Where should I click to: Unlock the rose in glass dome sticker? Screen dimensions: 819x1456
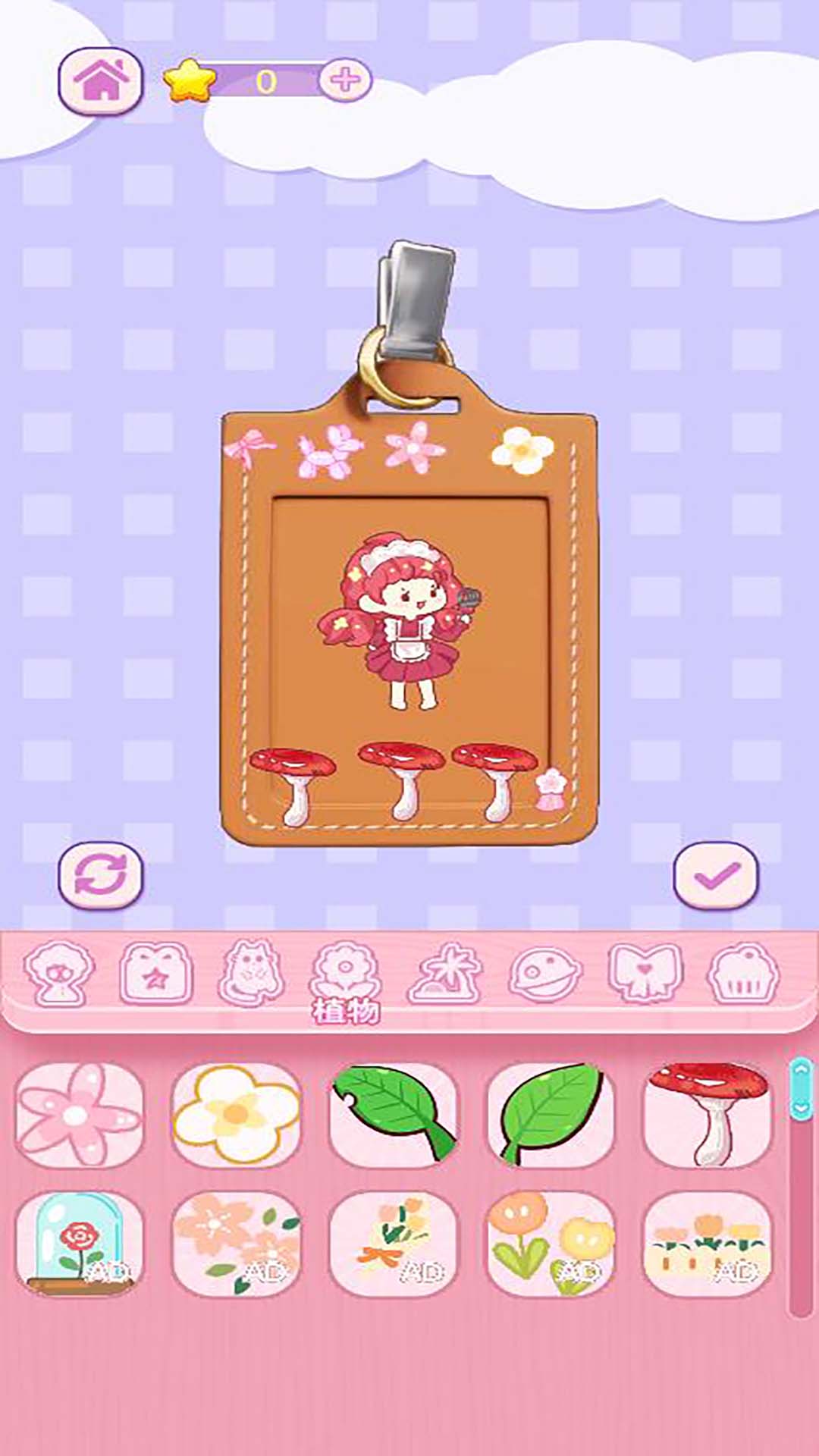tap(80, 1244)
